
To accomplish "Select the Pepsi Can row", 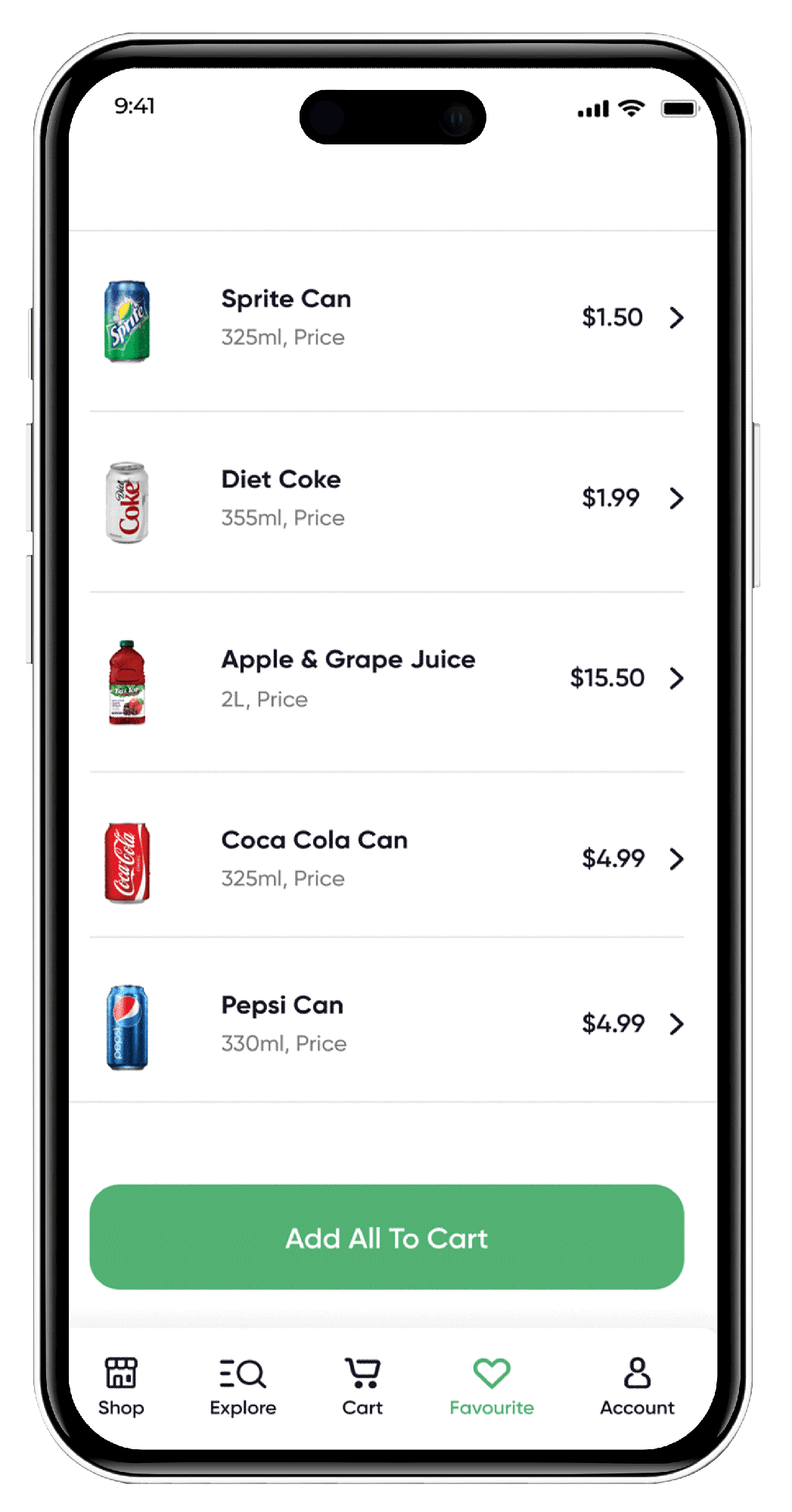I will 386,1024.
